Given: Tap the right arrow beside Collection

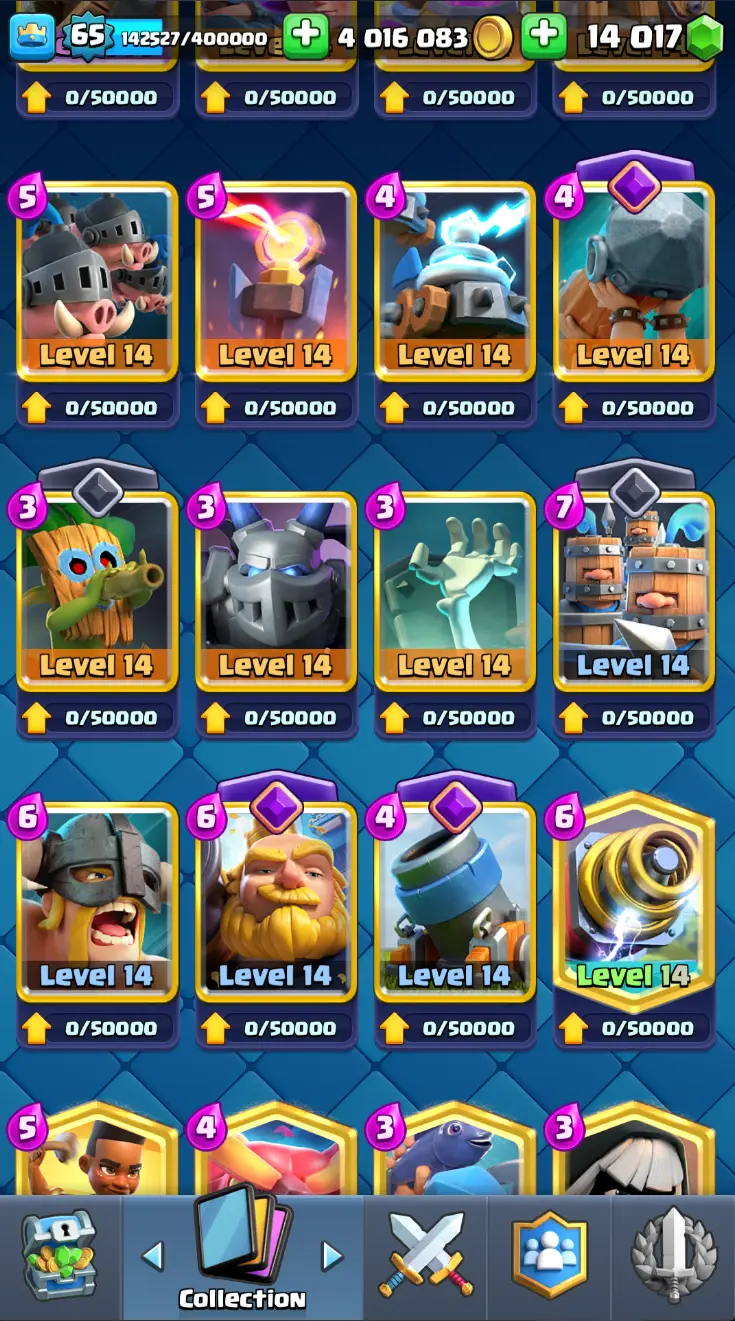Looking at the screenshot, I should [332, 1256].
